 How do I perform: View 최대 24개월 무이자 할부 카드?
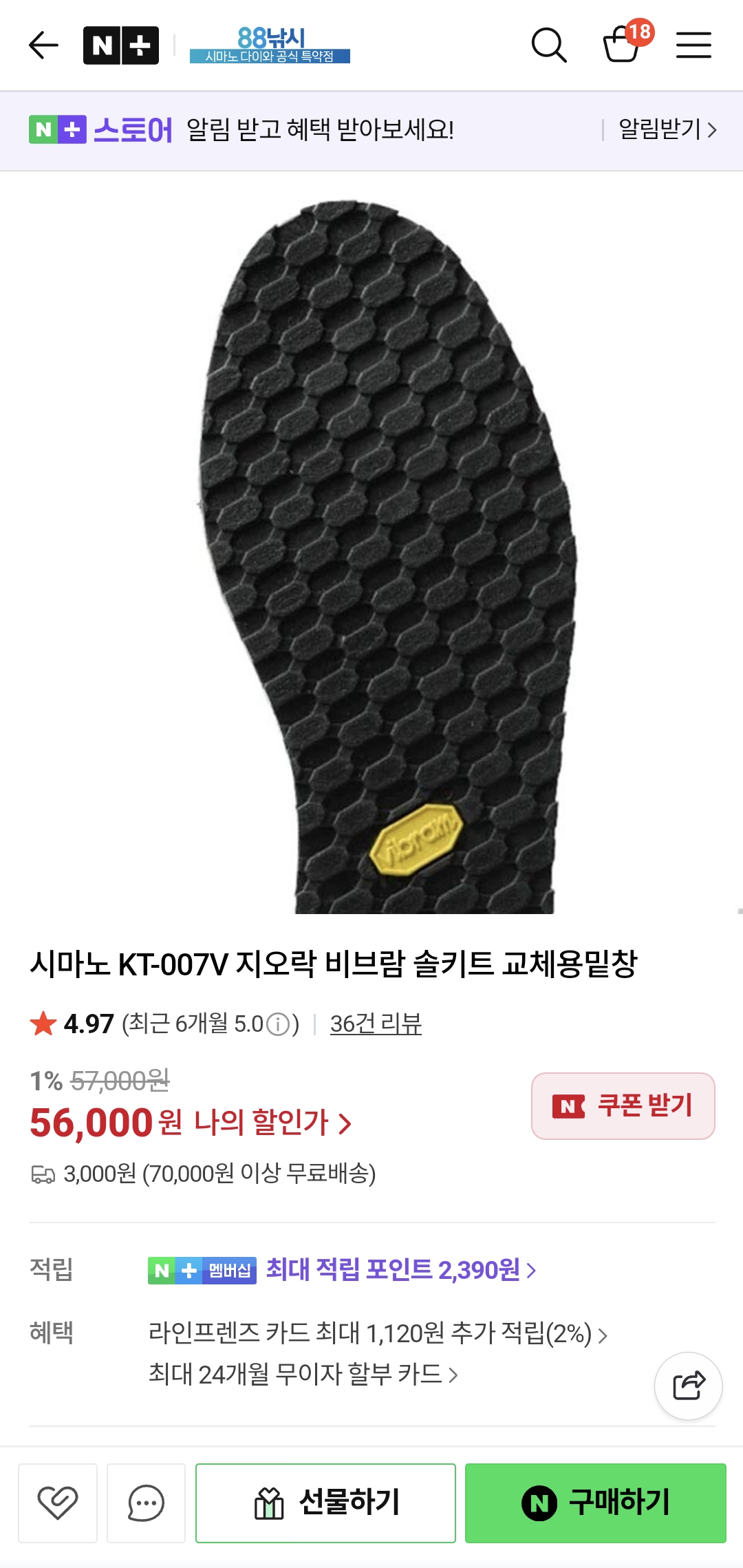coord(303,1375)
